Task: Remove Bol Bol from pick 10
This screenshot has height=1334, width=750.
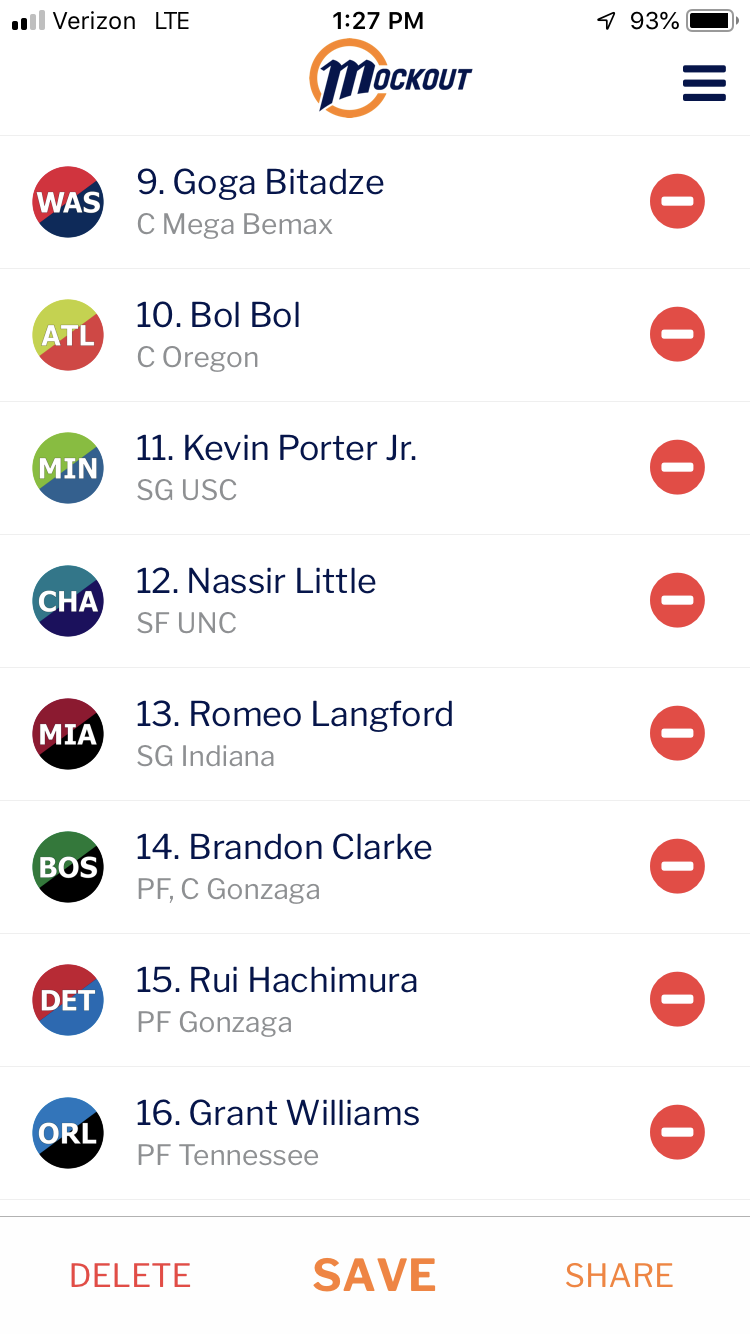Action: (677, 335)
